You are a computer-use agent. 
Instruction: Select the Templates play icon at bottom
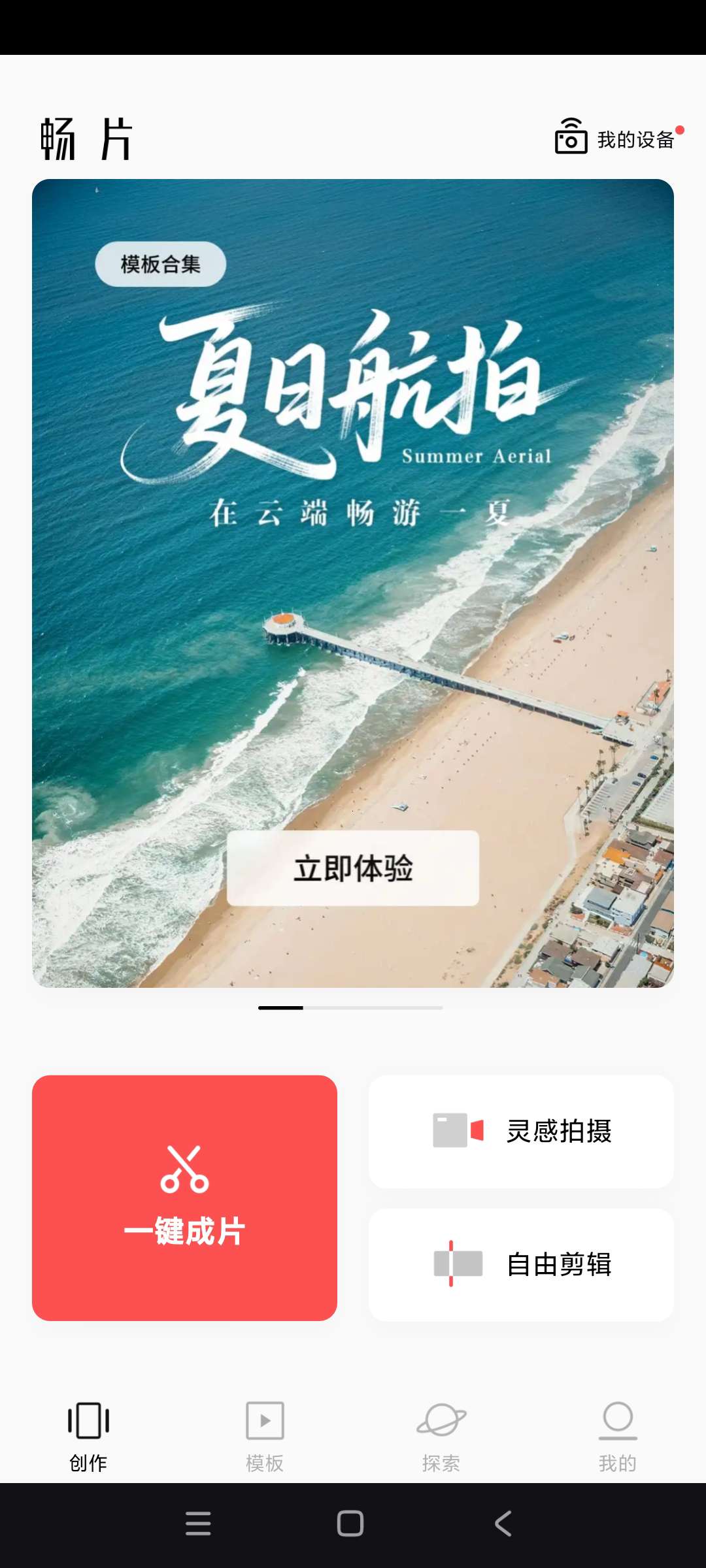[265, 1420]
